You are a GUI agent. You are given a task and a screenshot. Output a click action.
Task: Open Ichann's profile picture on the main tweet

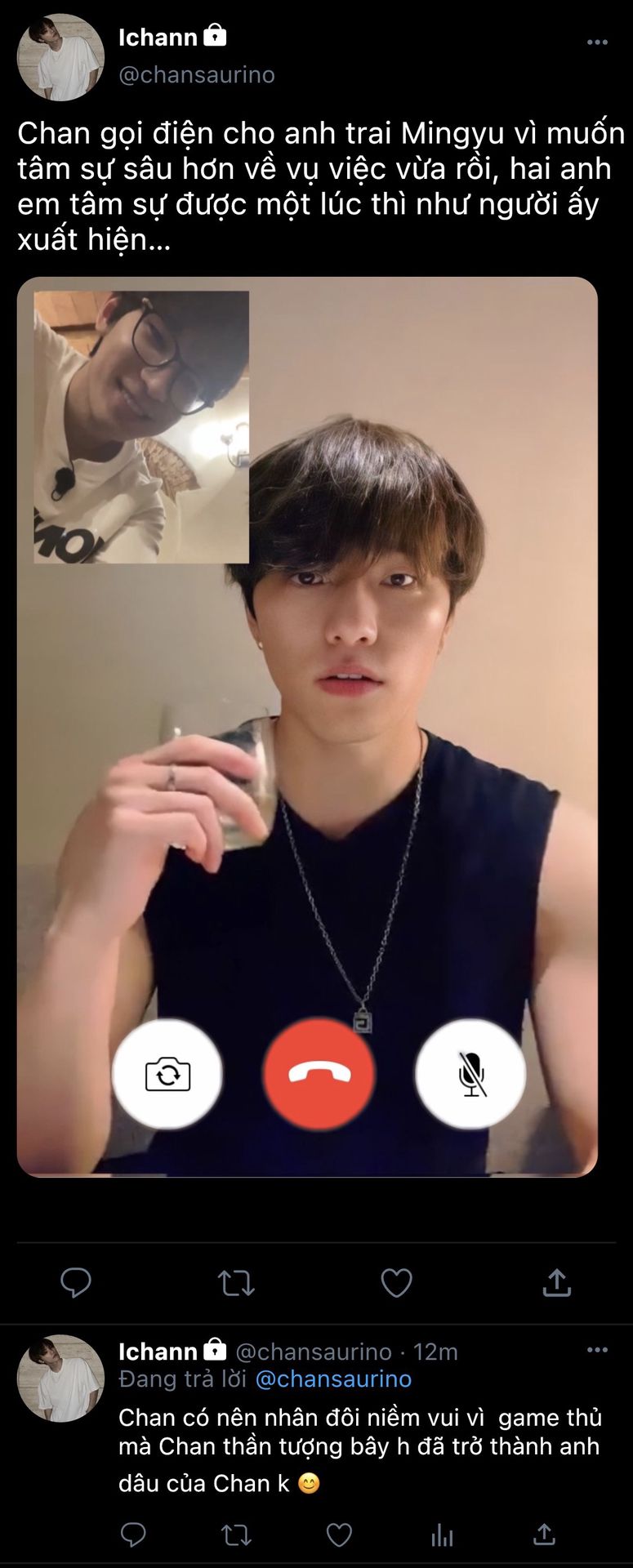click(60, 57)
